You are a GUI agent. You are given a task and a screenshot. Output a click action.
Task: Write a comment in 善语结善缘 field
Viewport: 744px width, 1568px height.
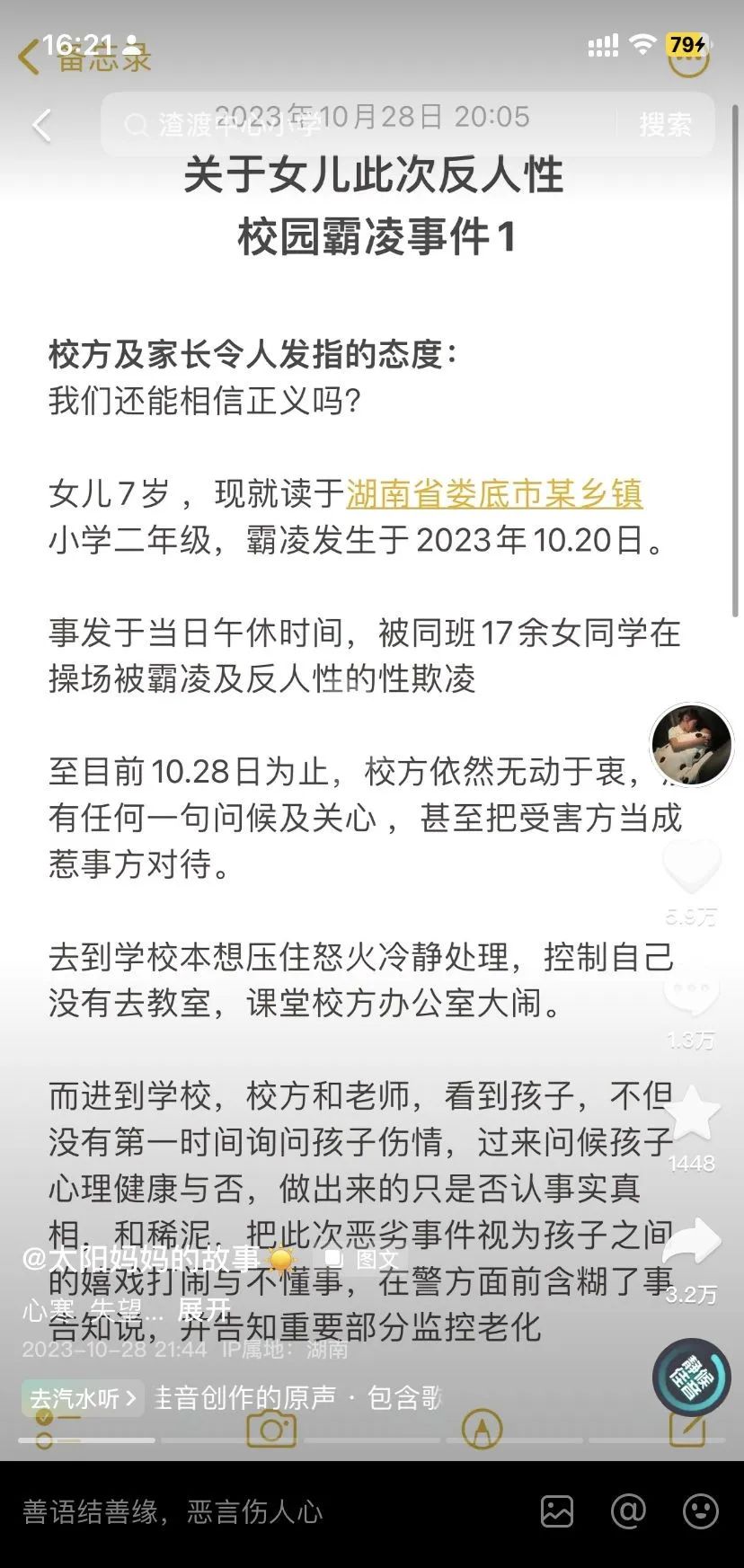tap(270, 1512)
